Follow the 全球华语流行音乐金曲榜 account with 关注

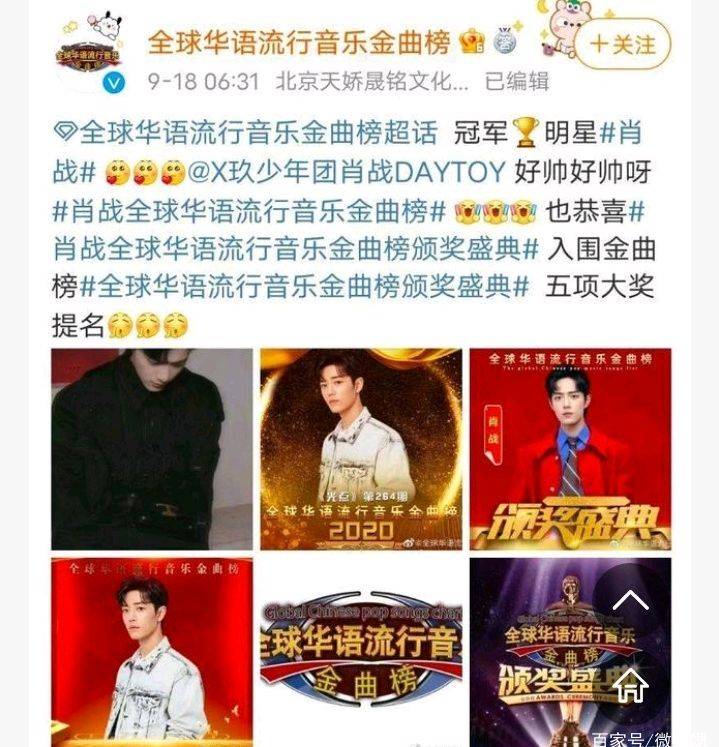(622, 45)
